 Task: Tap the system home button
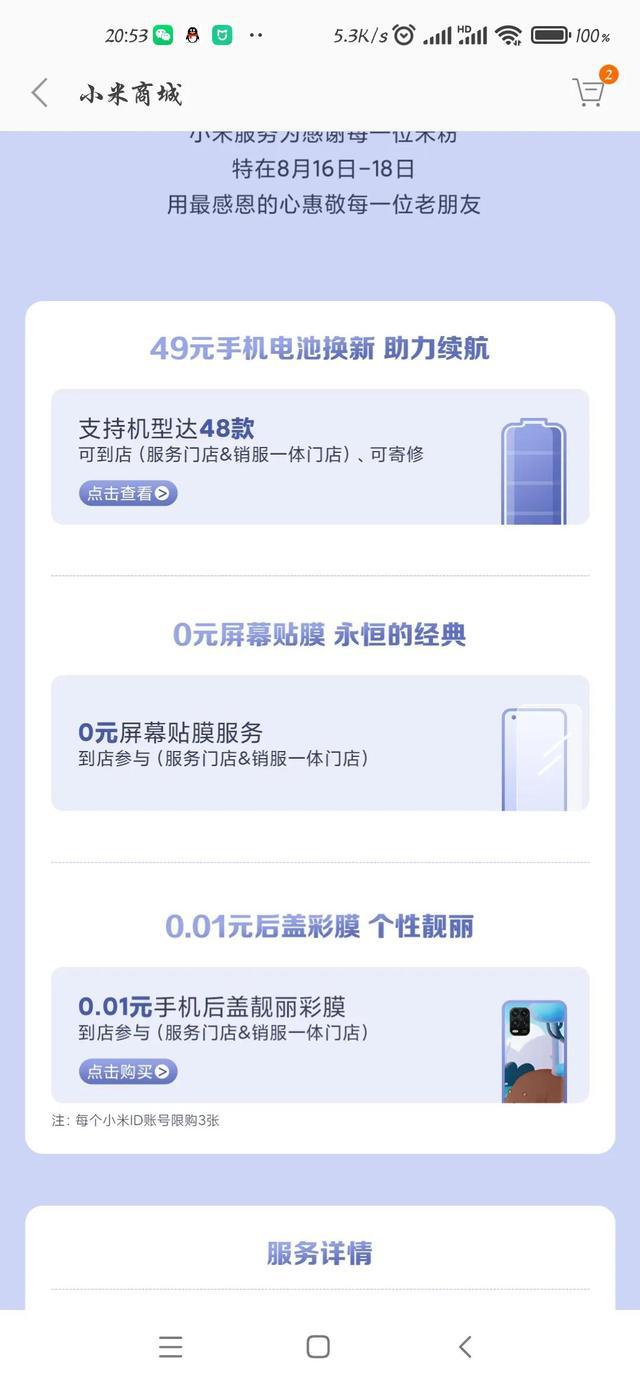pyautogui.click(x=318, y=1346)
